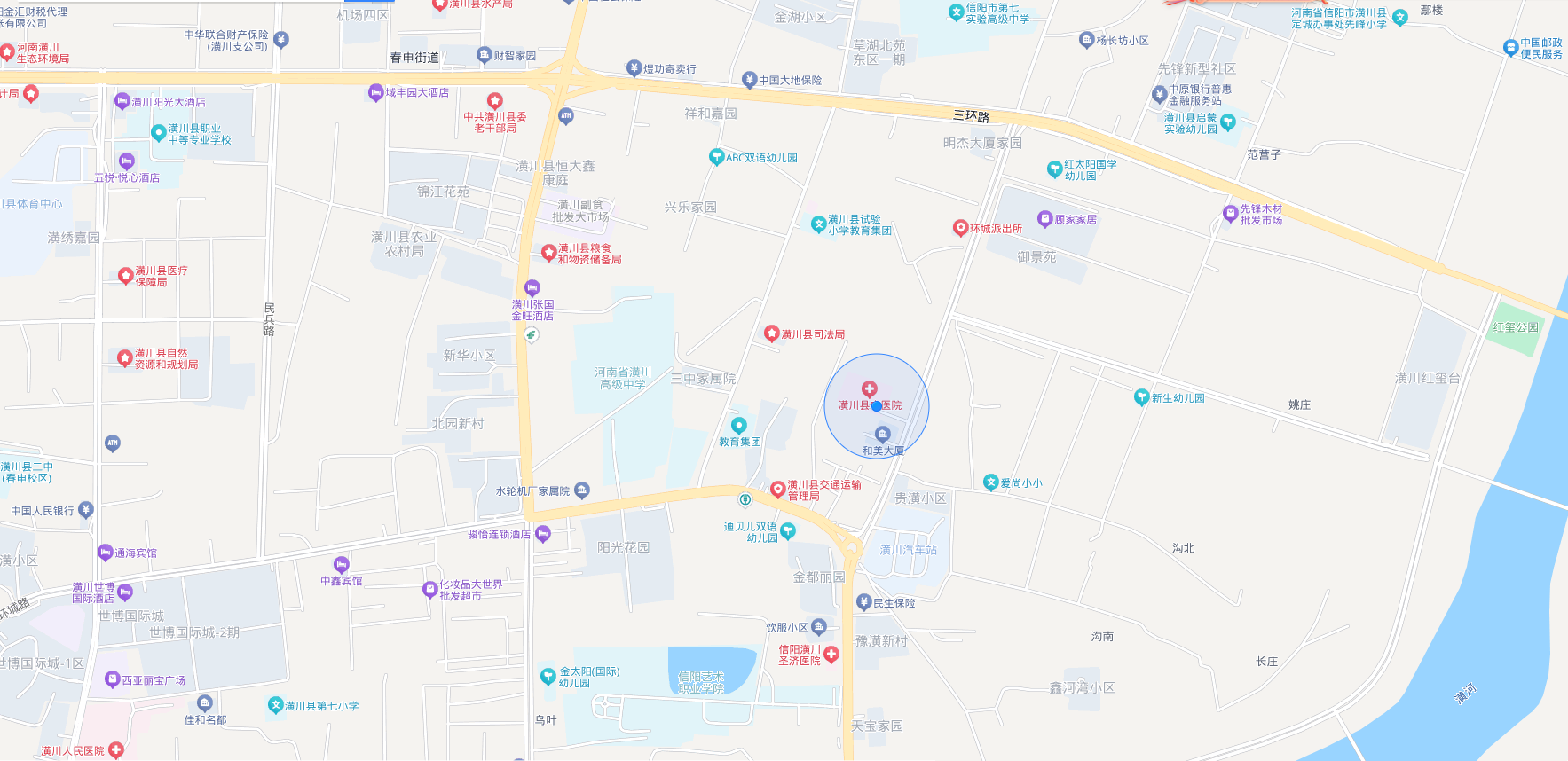Tap the 和美大厦 building marker

tap(882, 434)
